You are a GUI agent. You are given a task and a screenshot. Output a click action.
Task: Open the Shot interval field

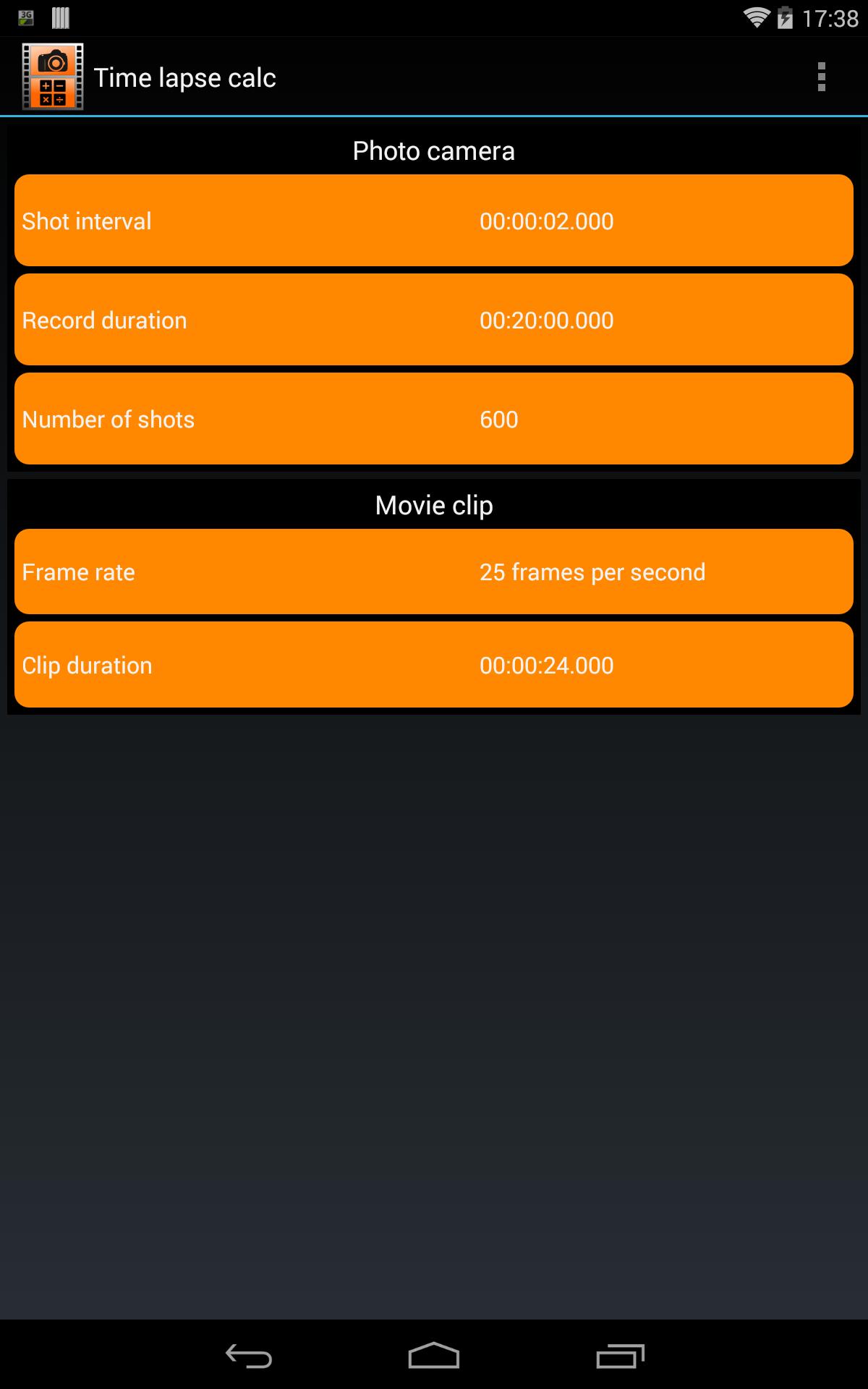[434, 220]
